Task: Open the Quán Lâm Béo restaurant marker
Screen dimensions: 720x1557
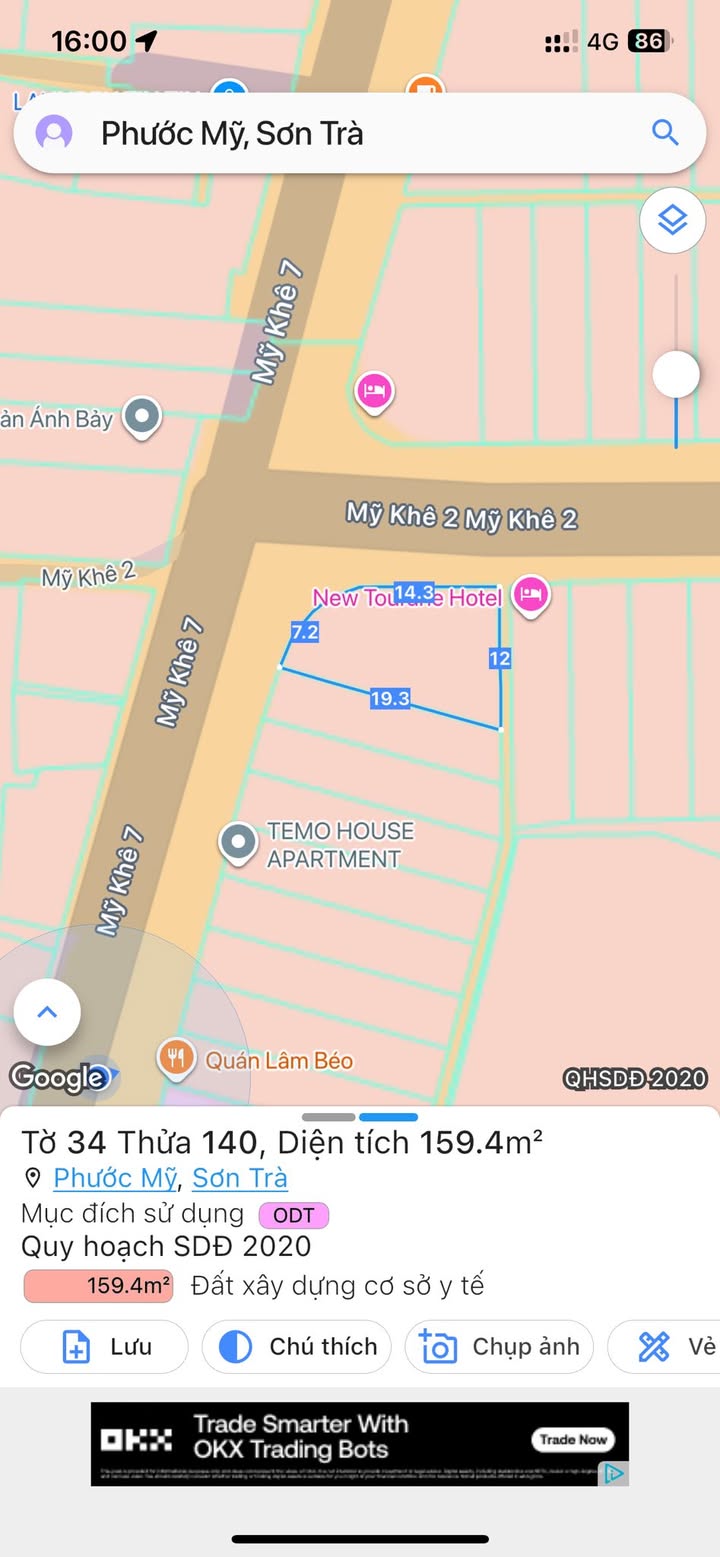Action: tap(176, 1058)
